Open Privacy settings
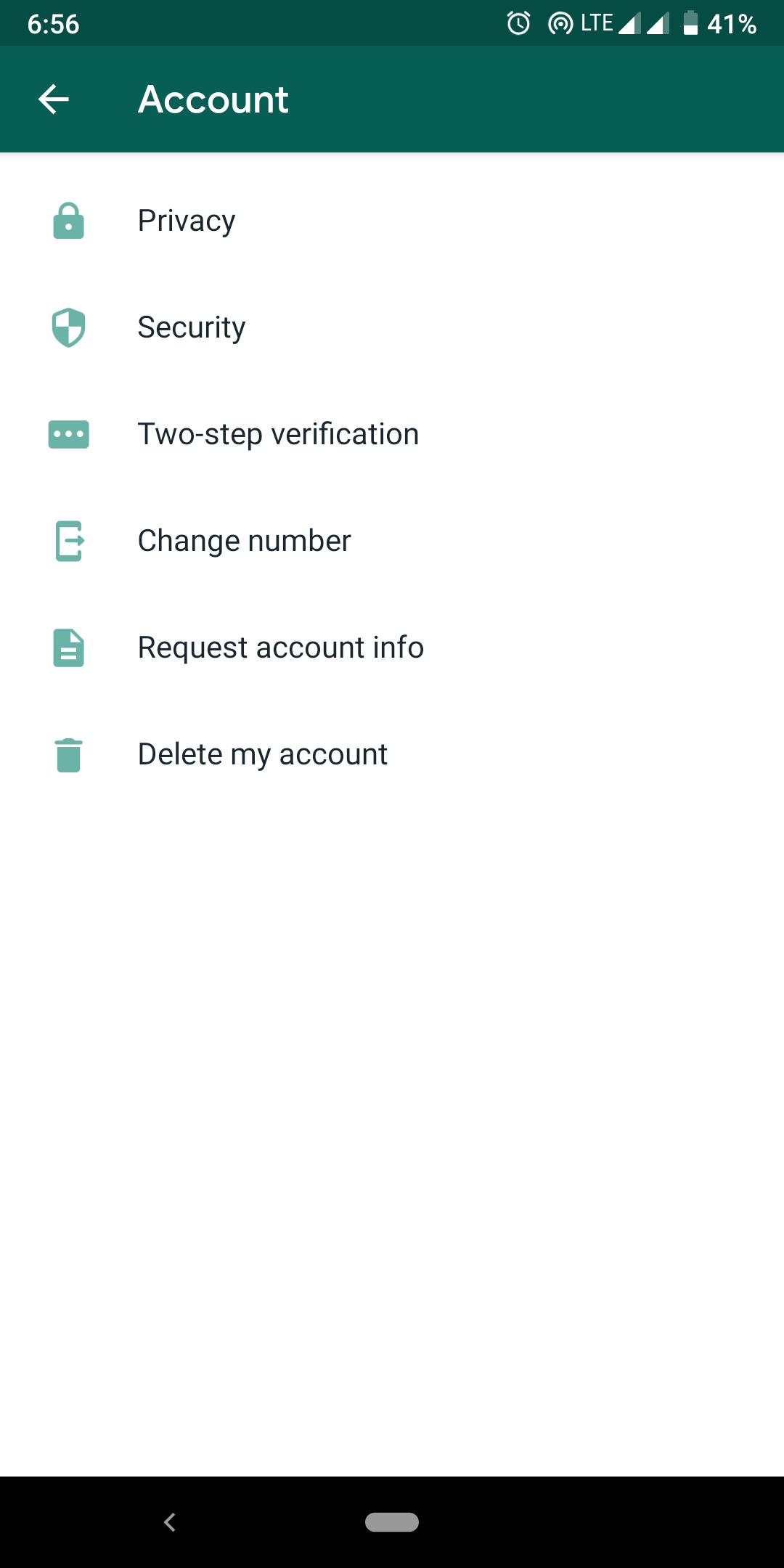The image size is (784, 1568). pos(392,221)
